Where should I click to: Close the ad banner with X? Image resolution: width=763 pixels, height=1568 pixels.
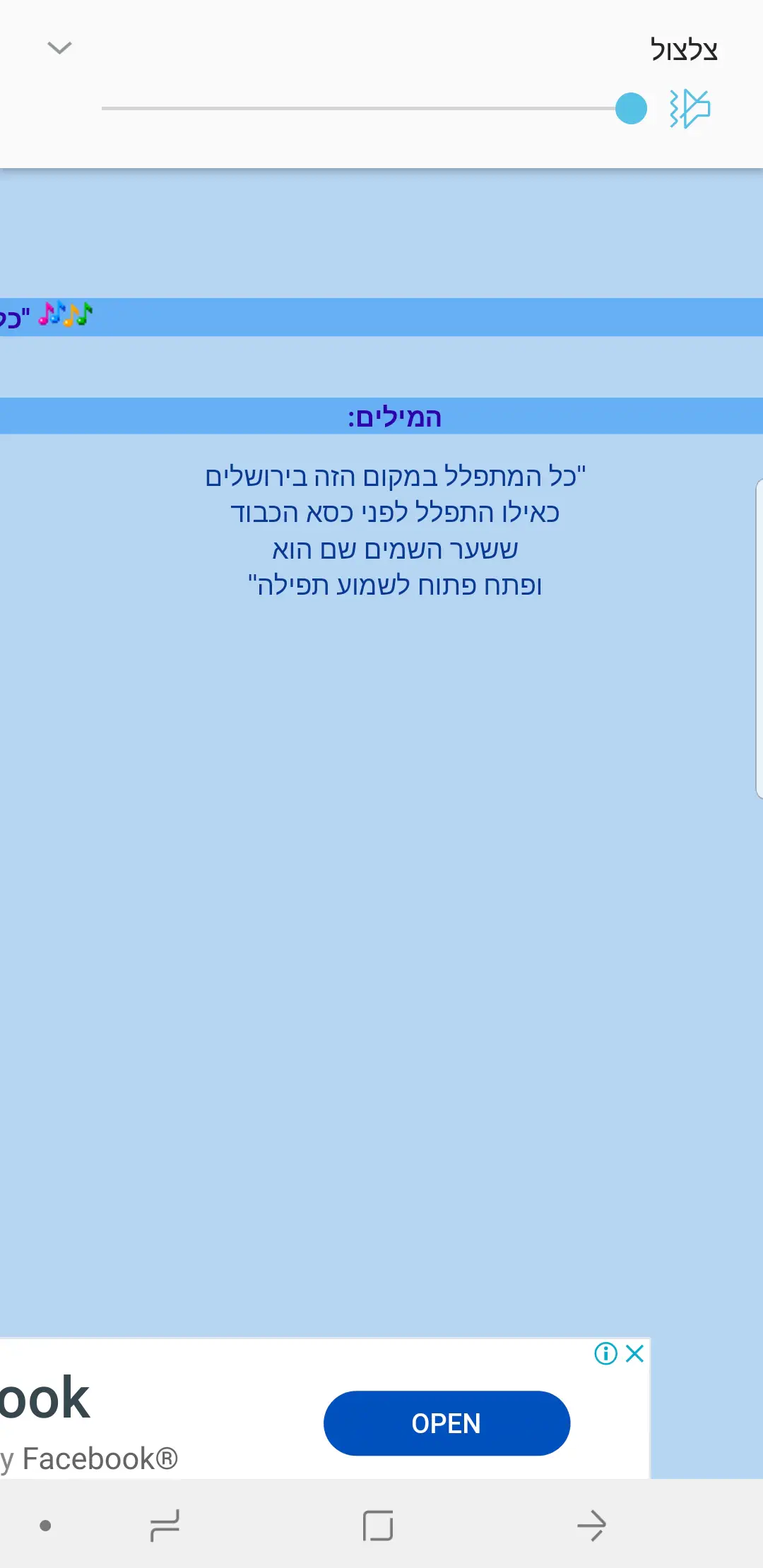[635, 1353]
